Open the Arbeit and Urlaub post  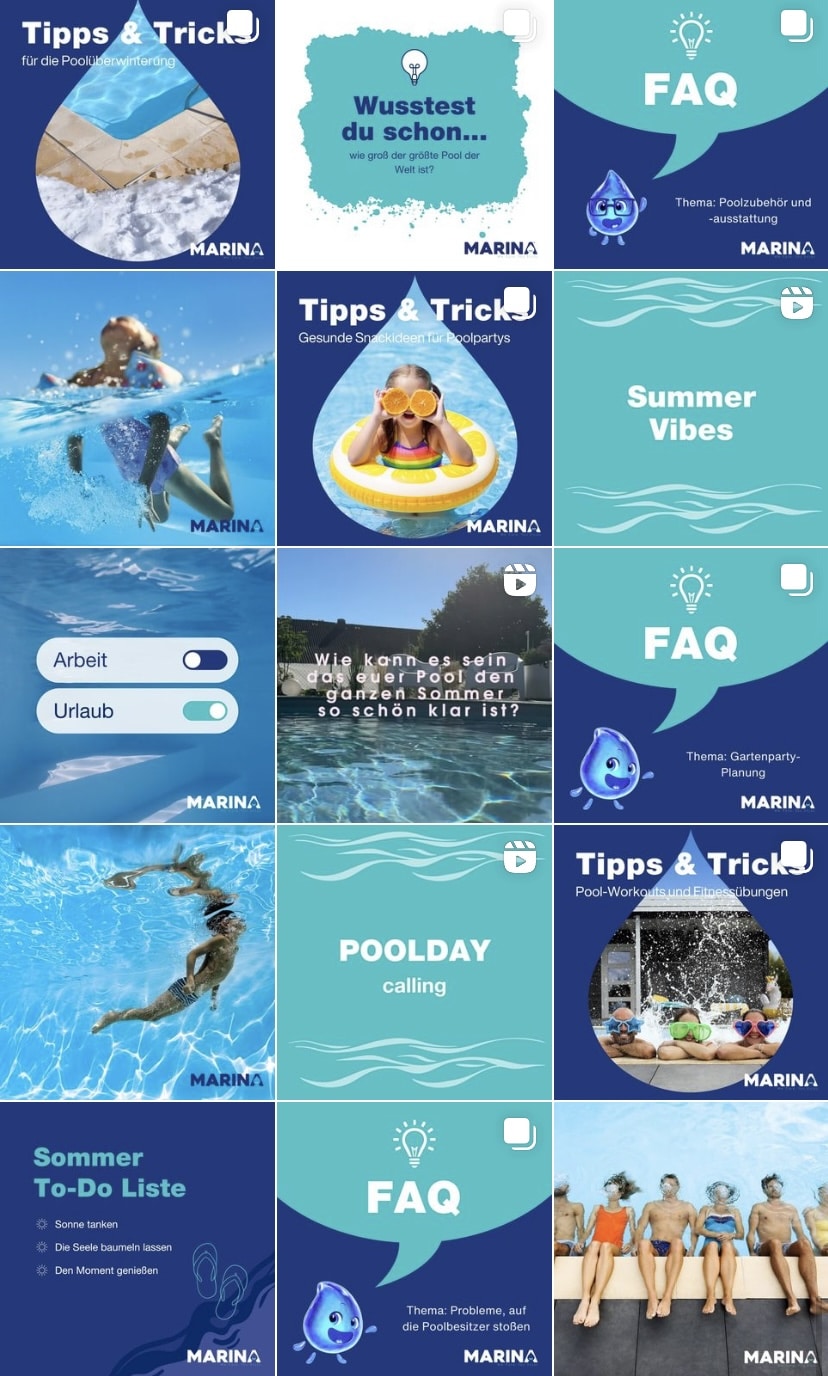(137, 685)
